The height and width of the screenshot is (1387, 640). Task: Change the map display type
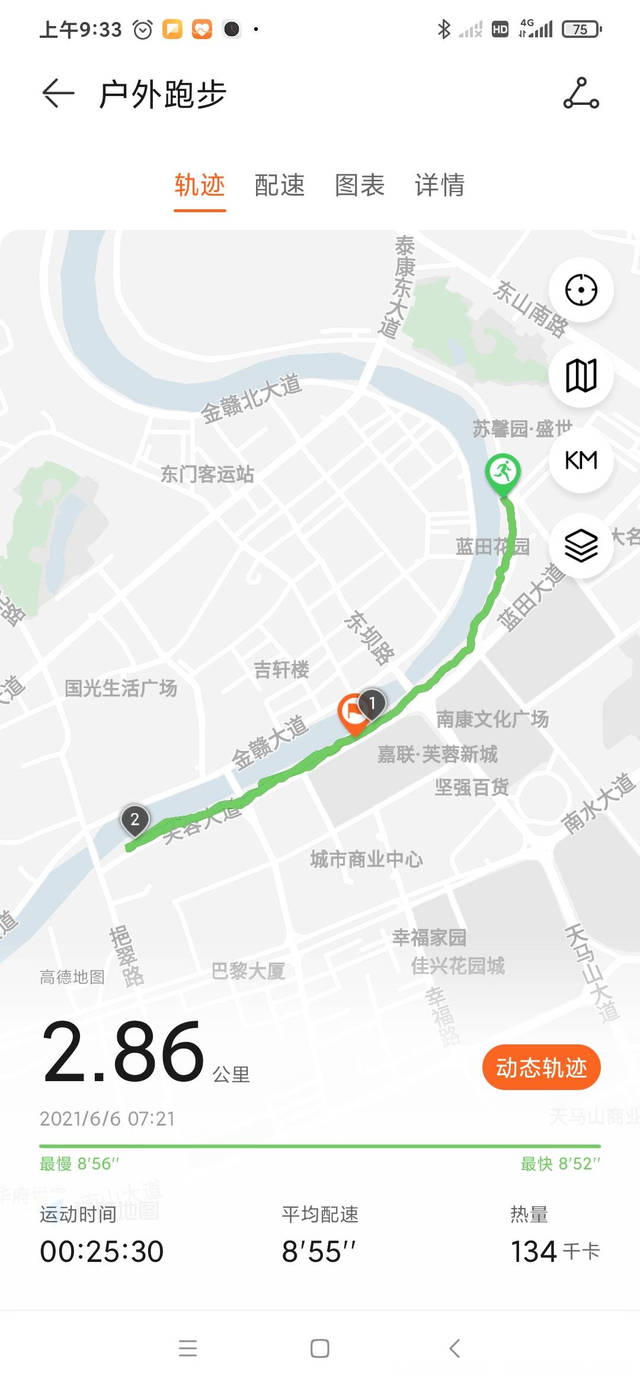pos(581,375)
